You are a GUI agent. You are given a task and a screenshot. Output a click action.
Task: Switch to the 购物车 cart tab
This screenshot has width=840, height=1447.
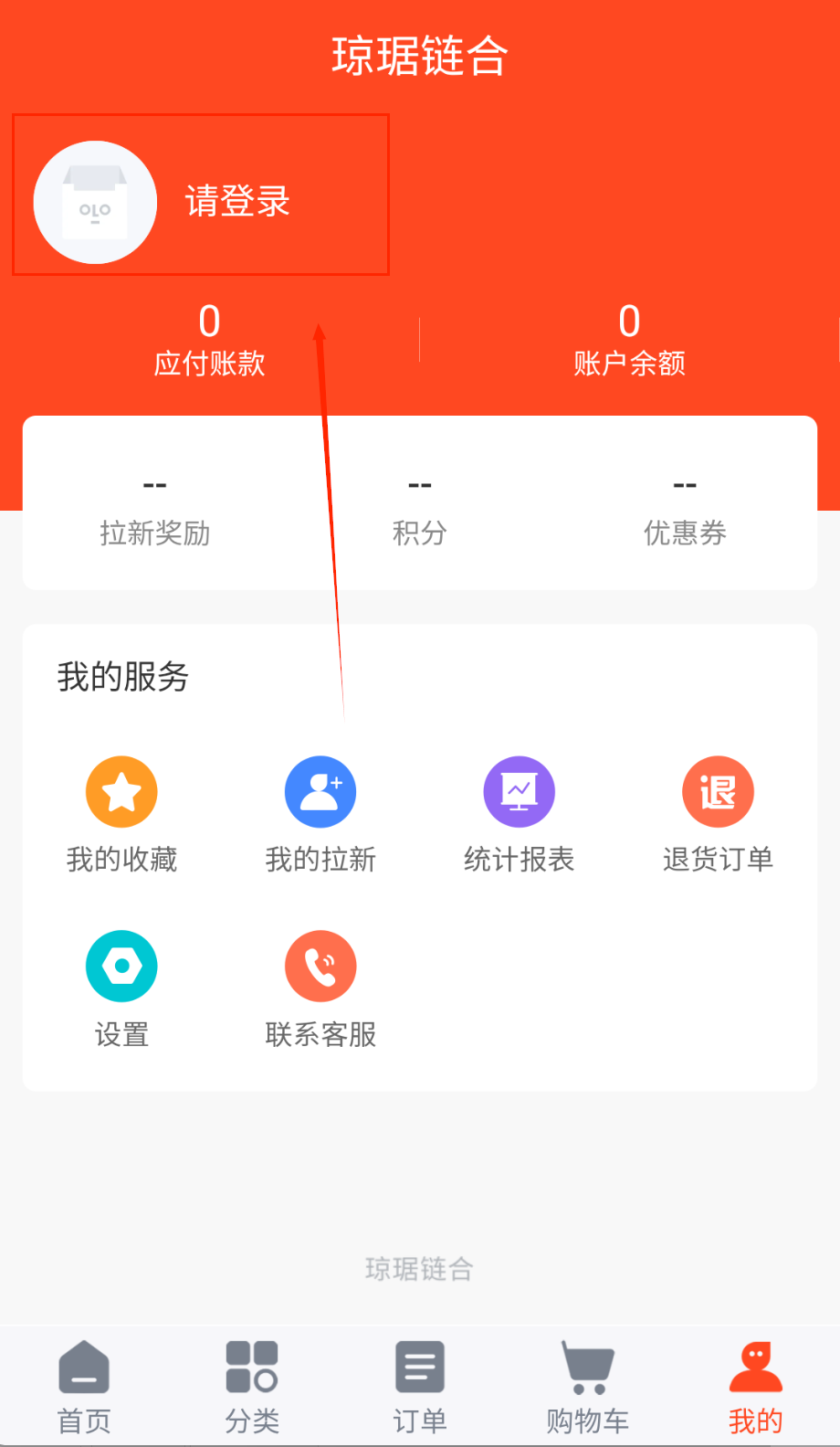tap(587, 1387)
